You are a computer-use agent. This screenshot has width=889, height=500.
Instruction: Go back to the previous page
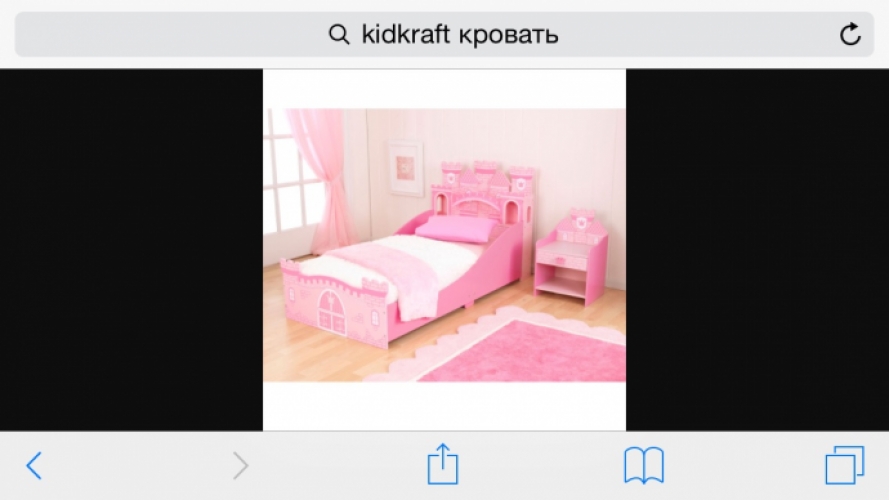tap(34, 465)
